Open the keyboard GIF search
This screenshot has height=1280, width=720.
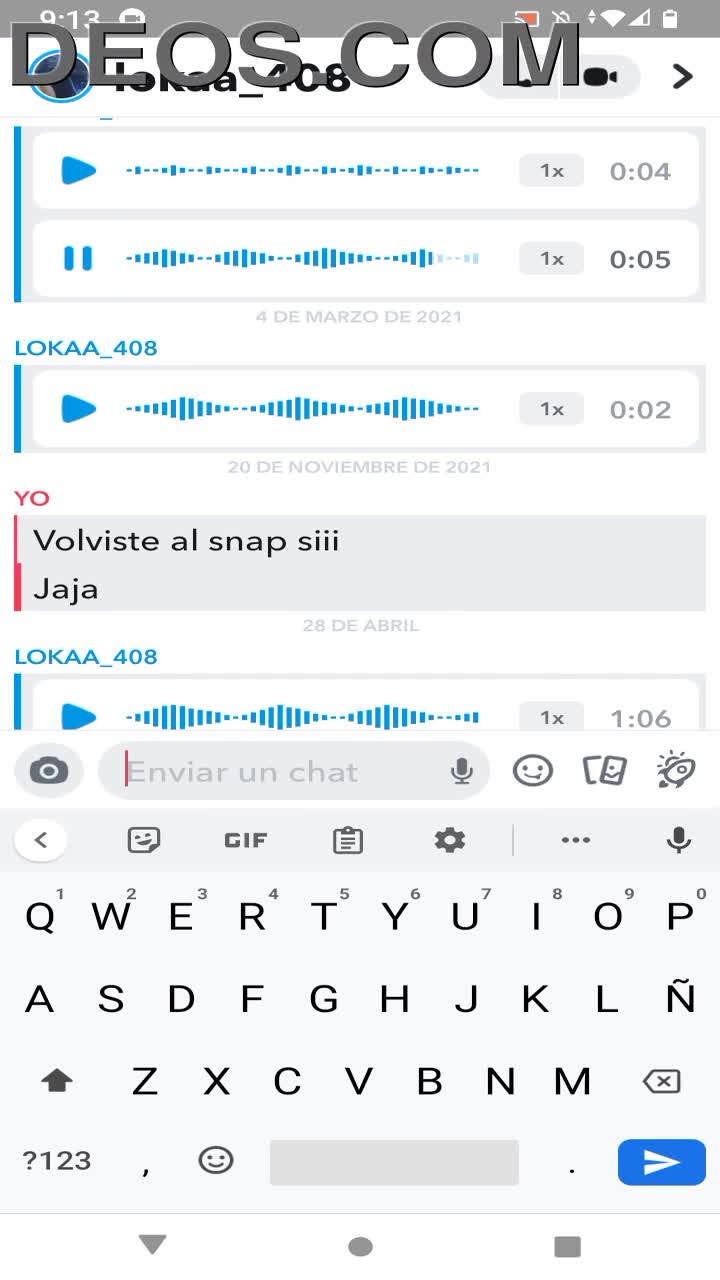tap(246, 840)
